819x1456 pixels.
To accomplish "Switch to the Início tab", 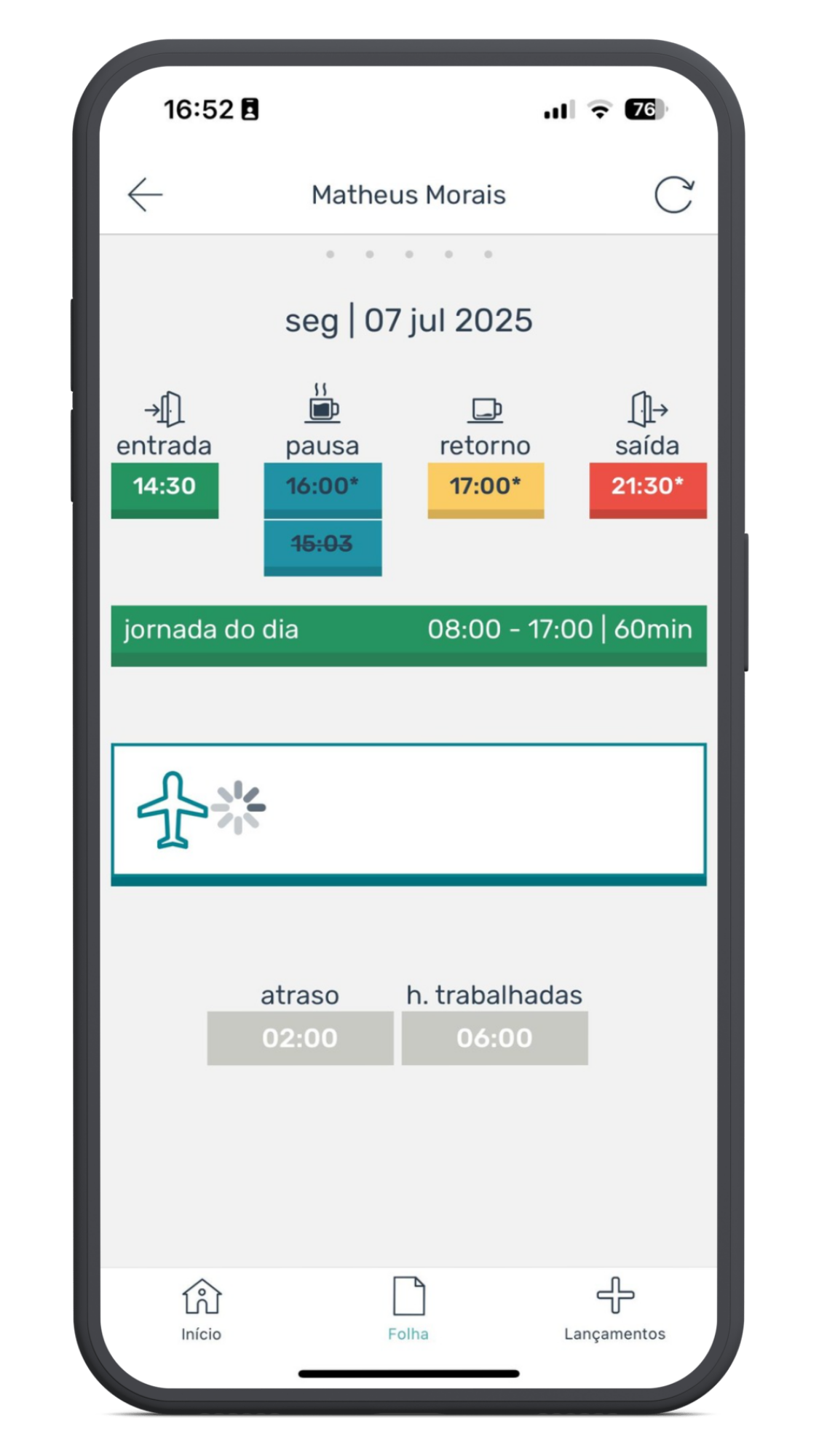I will click(202, 1310).
